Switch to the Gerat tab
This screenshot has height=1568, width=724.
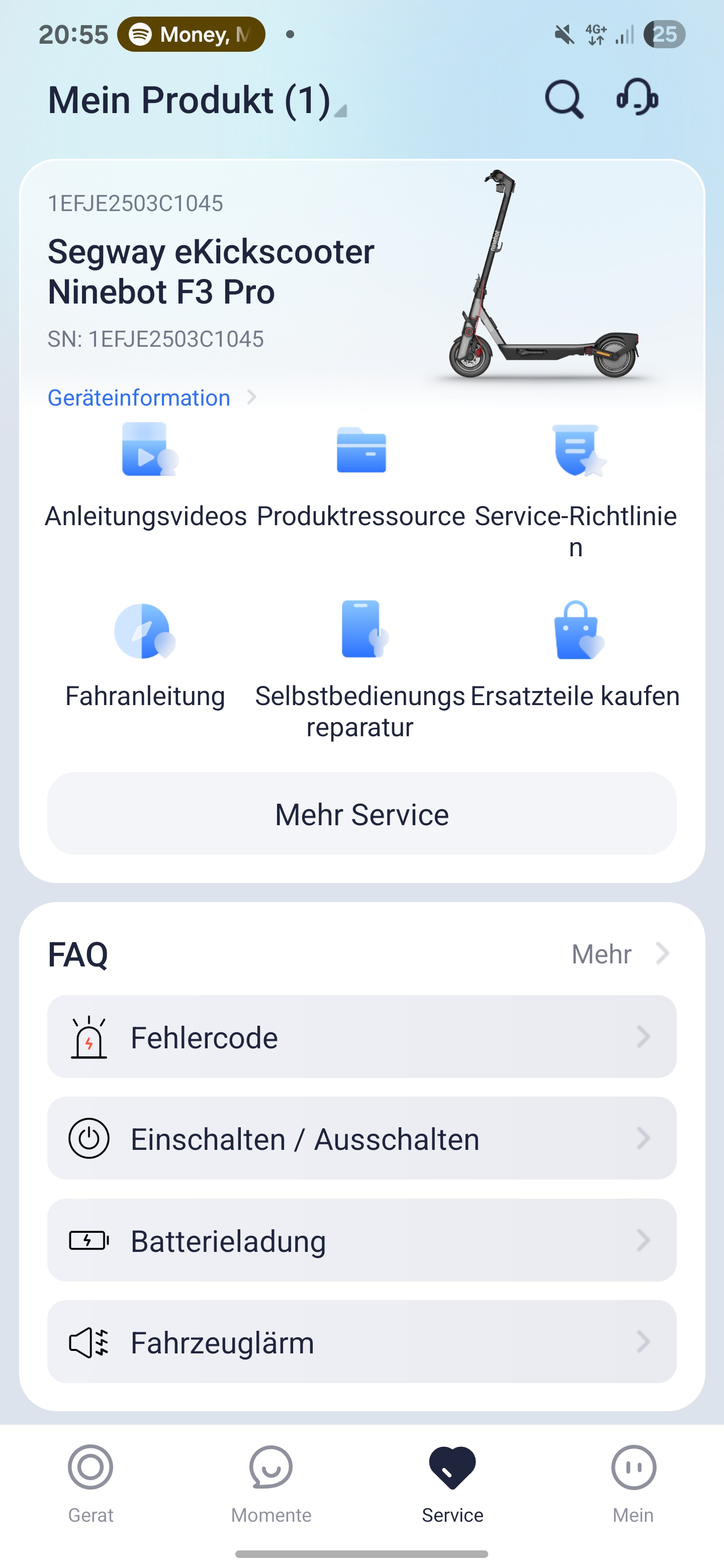(90, 1484)
